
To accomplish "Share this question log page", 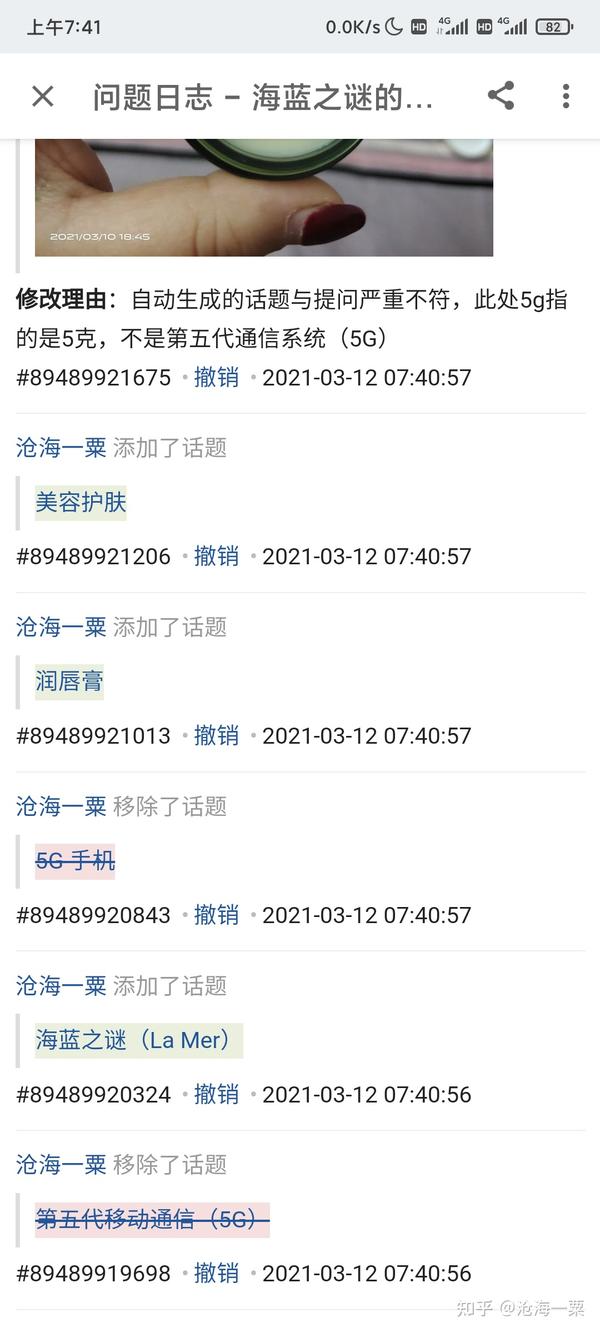I will pyautogui.click(x=501, y=96).
